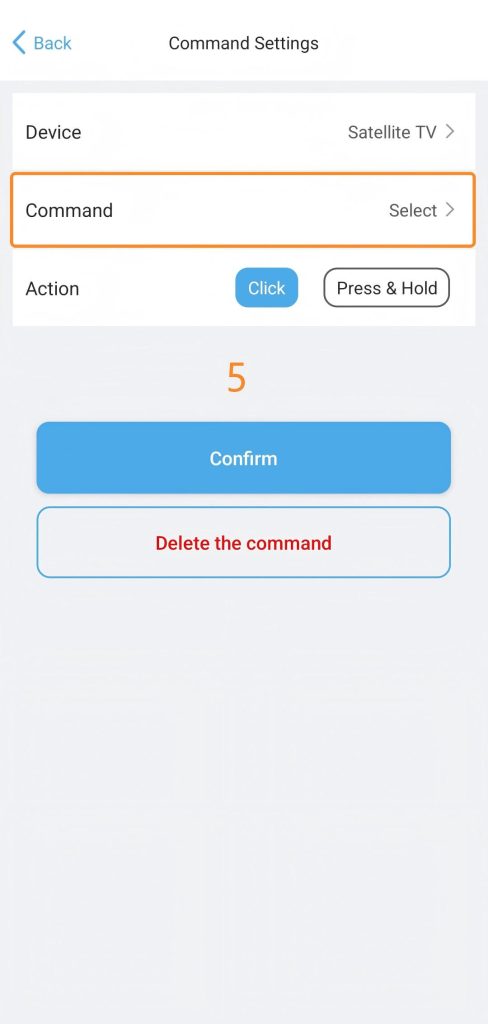This screenshot has width=488, height=1024.
Task: Choose the Press & Hold action
Action: pyautogui.click(x=387, y=288)
